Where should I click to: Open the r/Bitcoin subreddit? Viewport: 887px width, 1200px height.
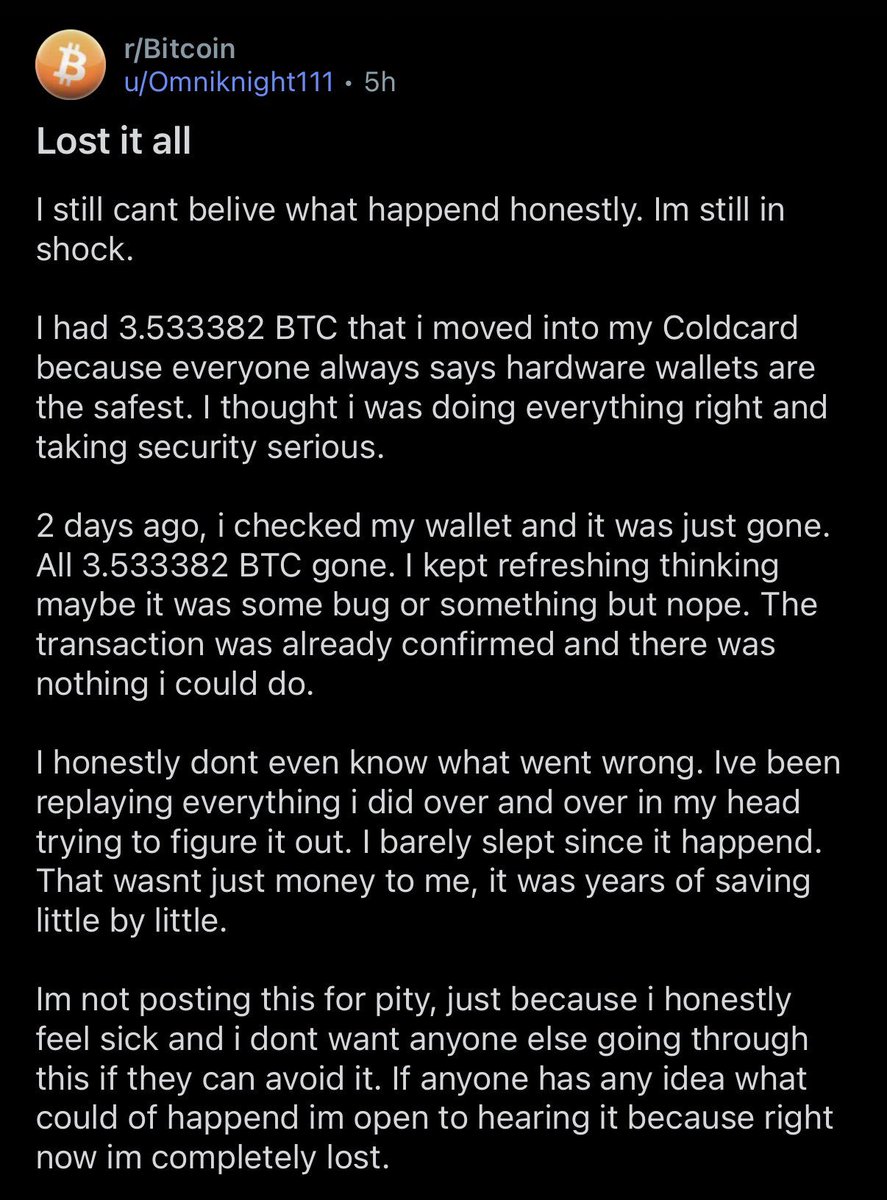176,48
